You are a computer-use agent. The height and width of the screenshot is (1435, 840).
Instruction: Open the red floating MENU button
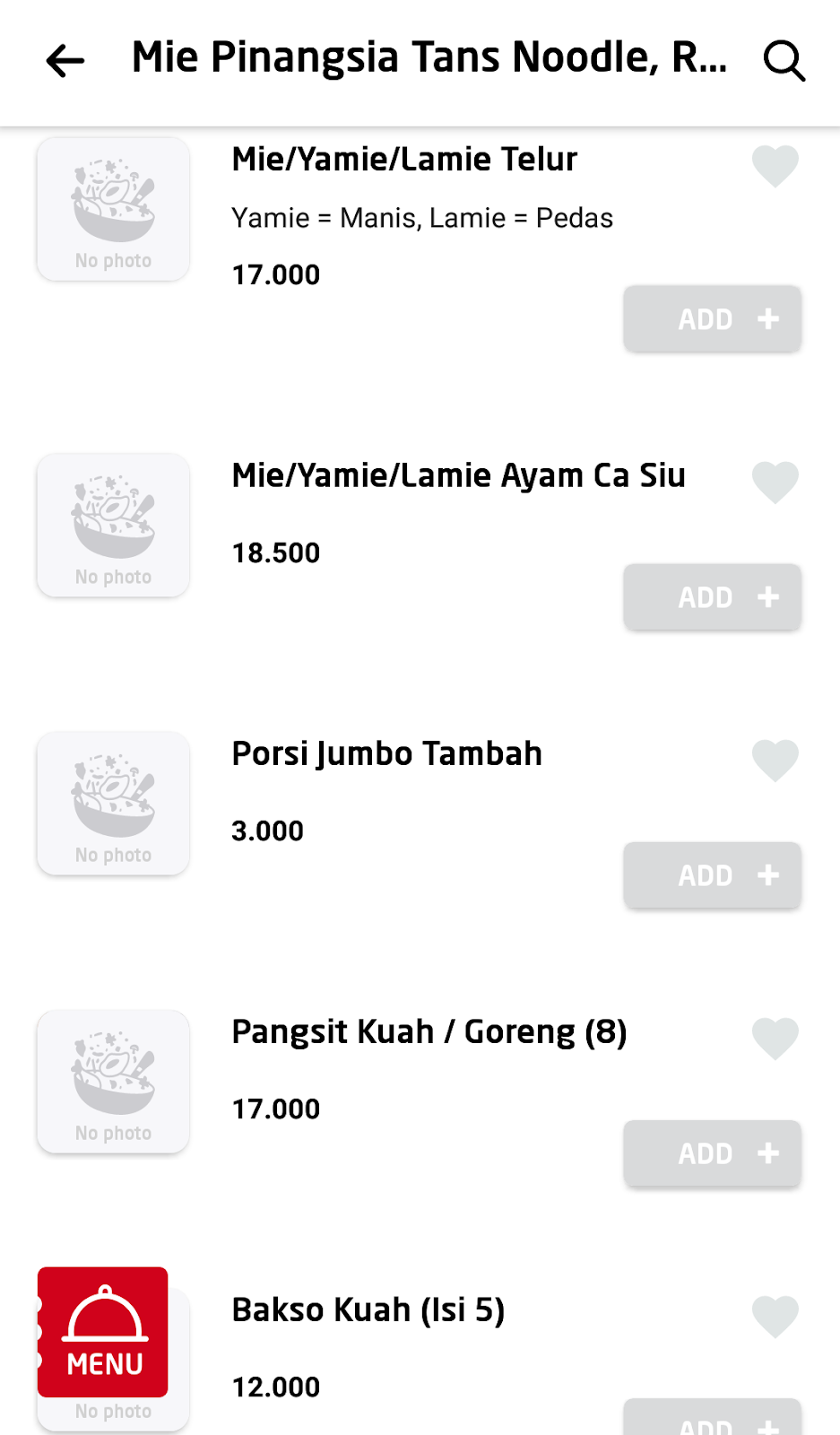click(x=103, y=1332)
